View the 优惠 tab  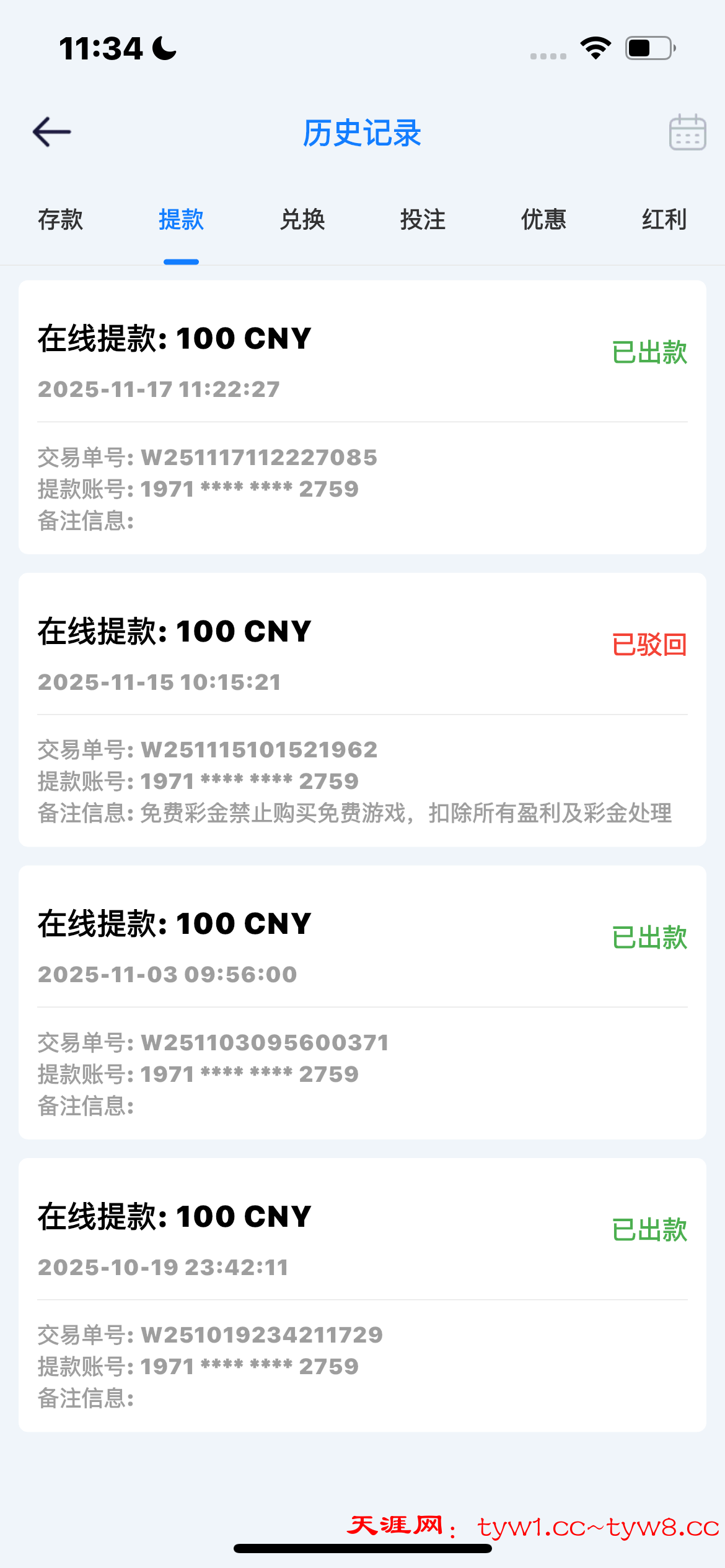click(543, 220)
